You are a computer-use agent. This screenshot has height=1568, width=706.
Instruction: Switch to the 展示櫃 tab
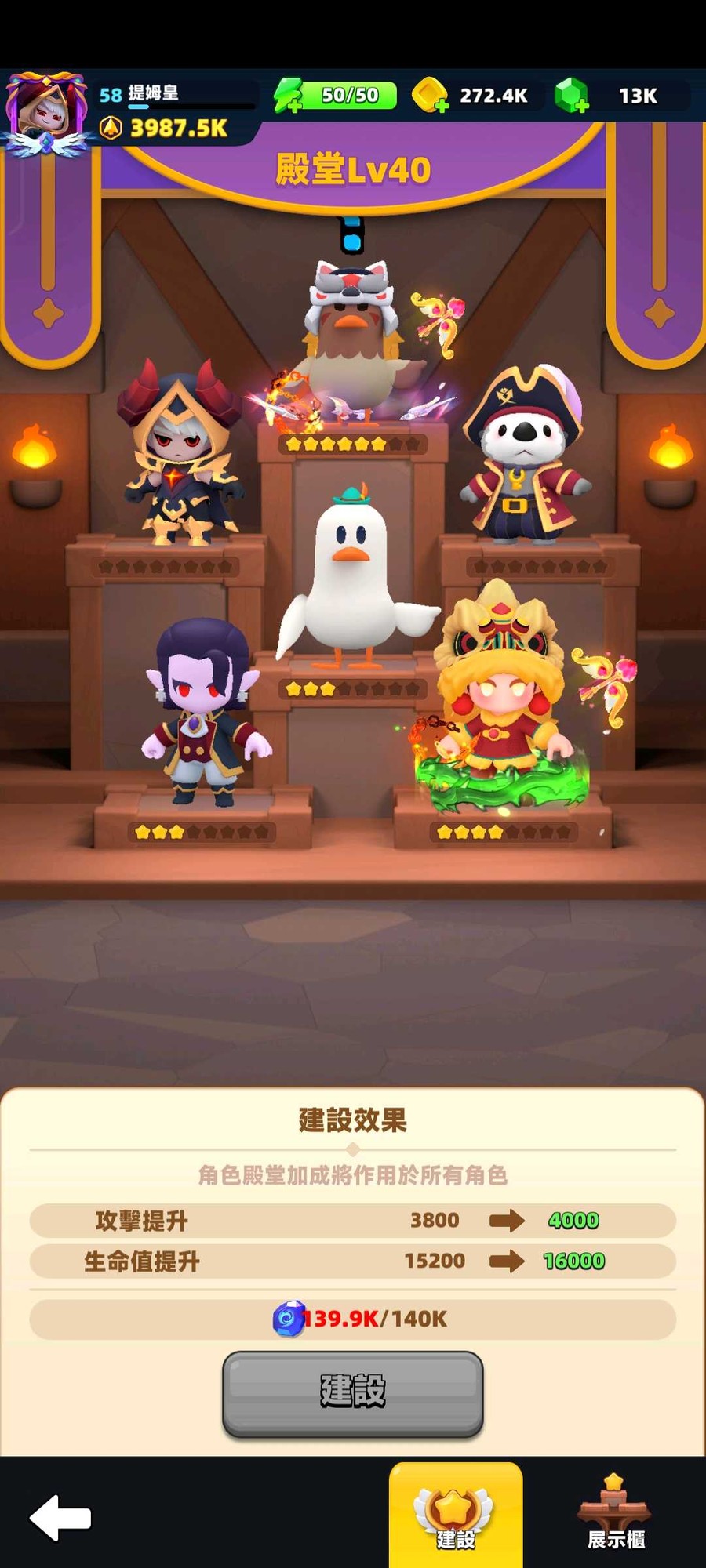(x=616, y=1513)
